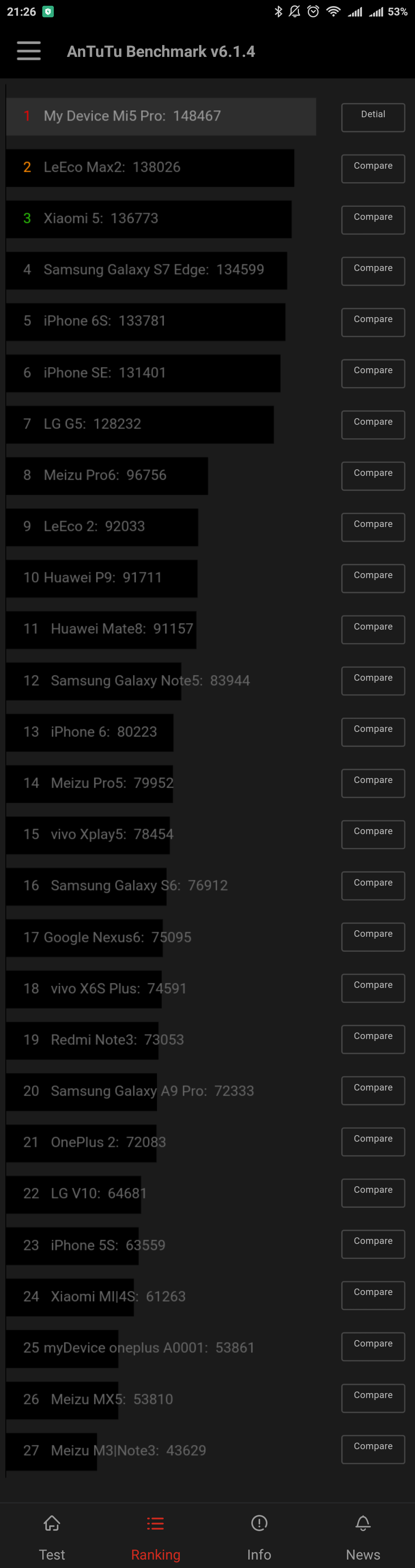
Task: Compare with Redmi Note3
Action: [373, 1039]
